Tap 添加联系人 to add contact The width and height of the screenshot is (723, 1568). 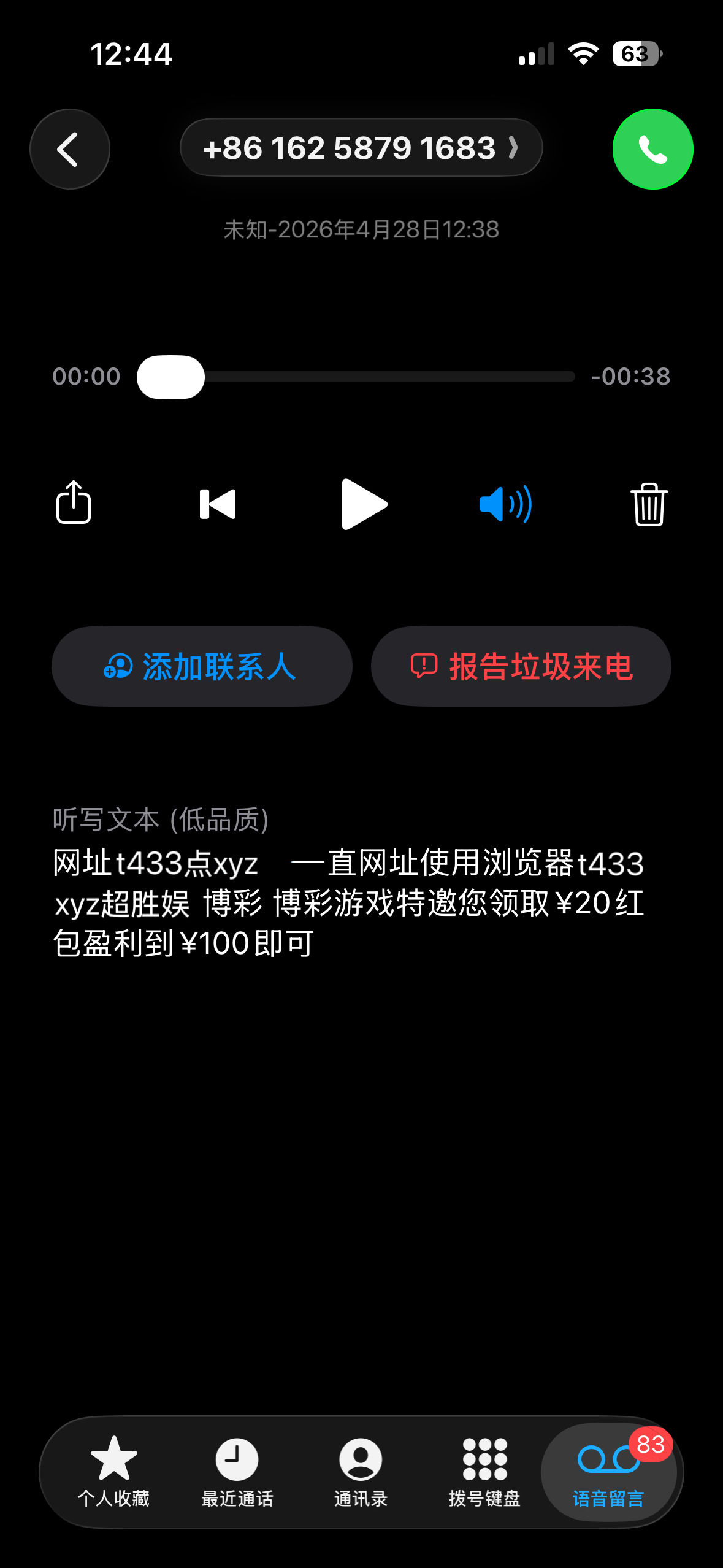coord(202,666)
